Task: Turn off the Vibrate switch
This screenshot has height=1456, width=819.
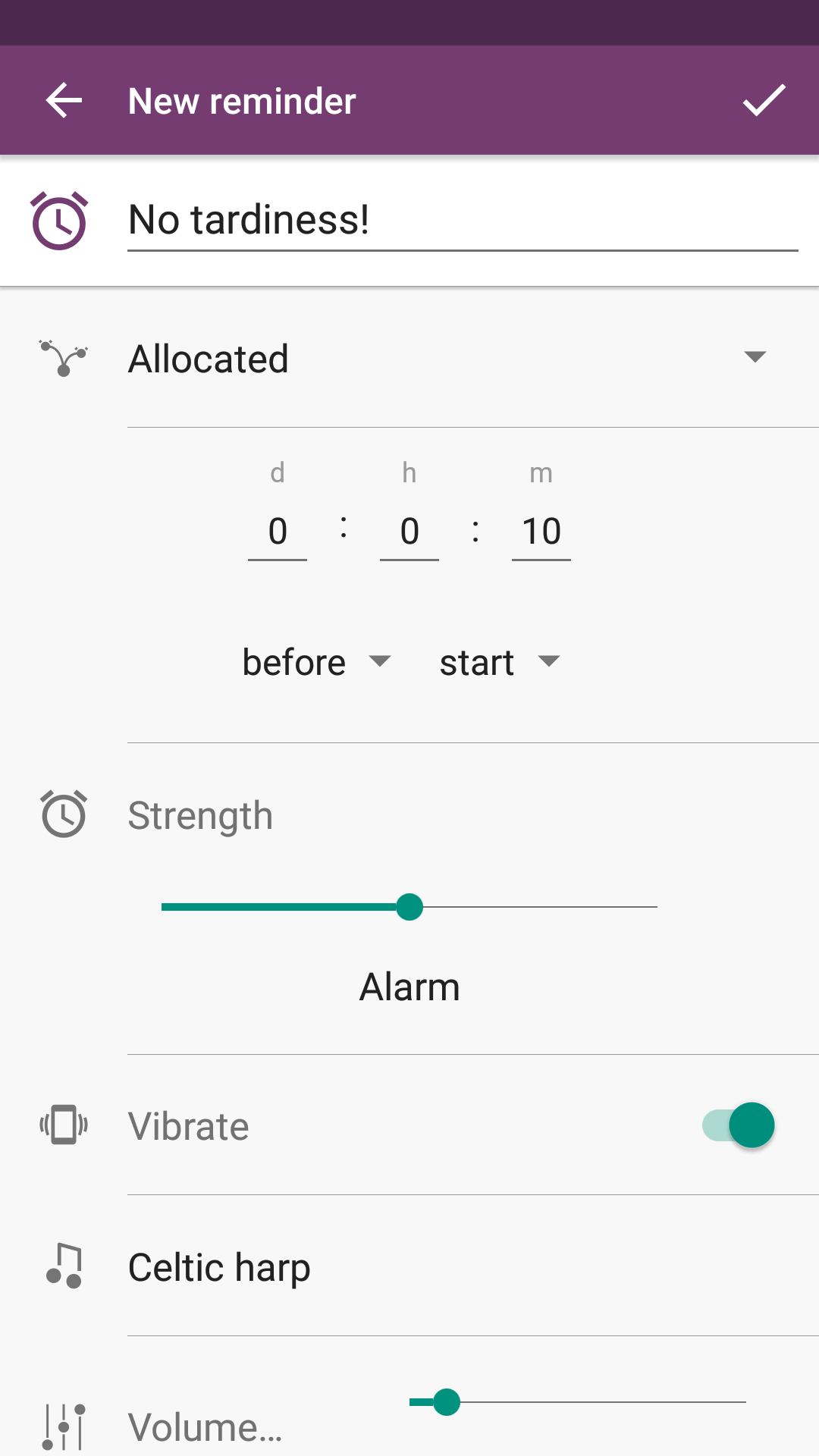Action: pyautogui.click(x=738, y=1125)
